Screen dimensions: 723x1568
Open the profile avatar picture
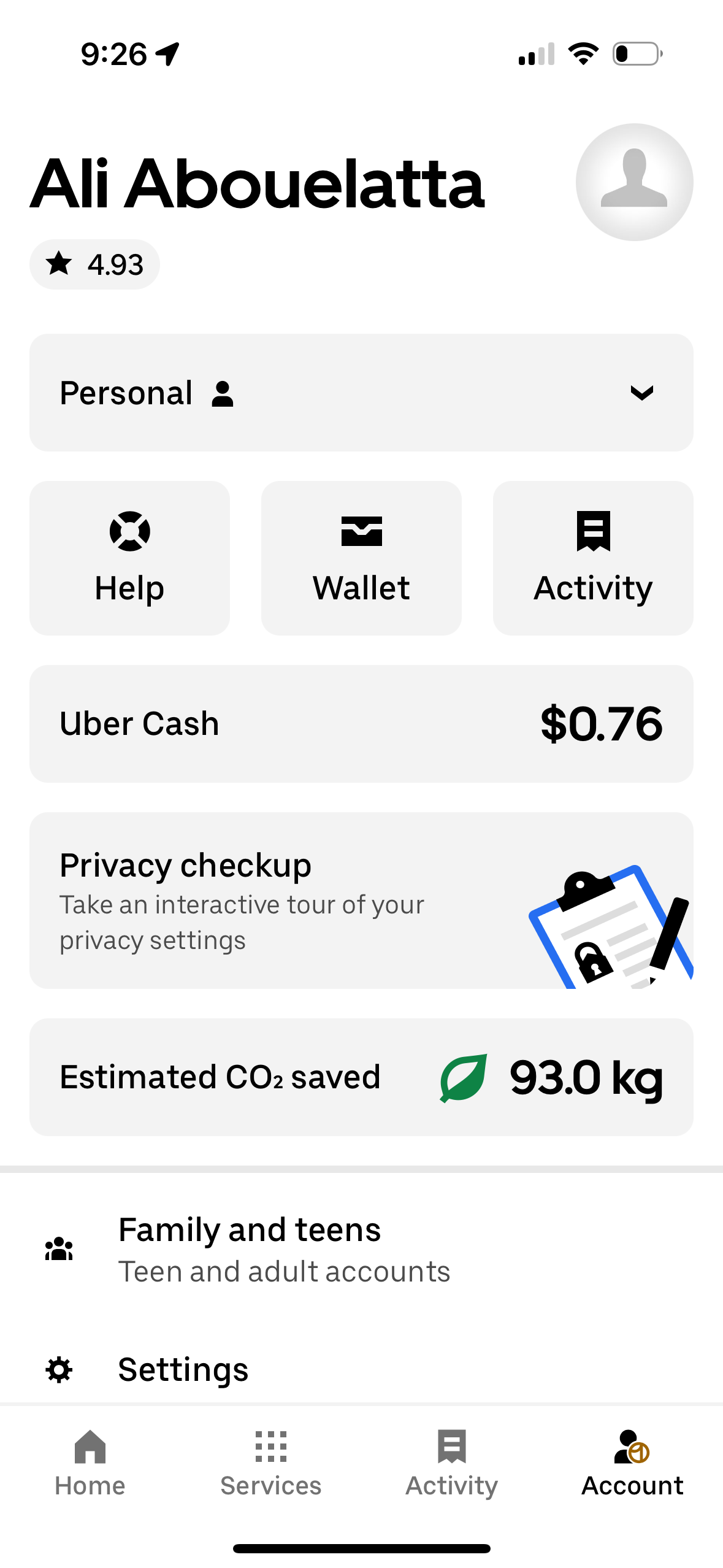tap(634, 182)
